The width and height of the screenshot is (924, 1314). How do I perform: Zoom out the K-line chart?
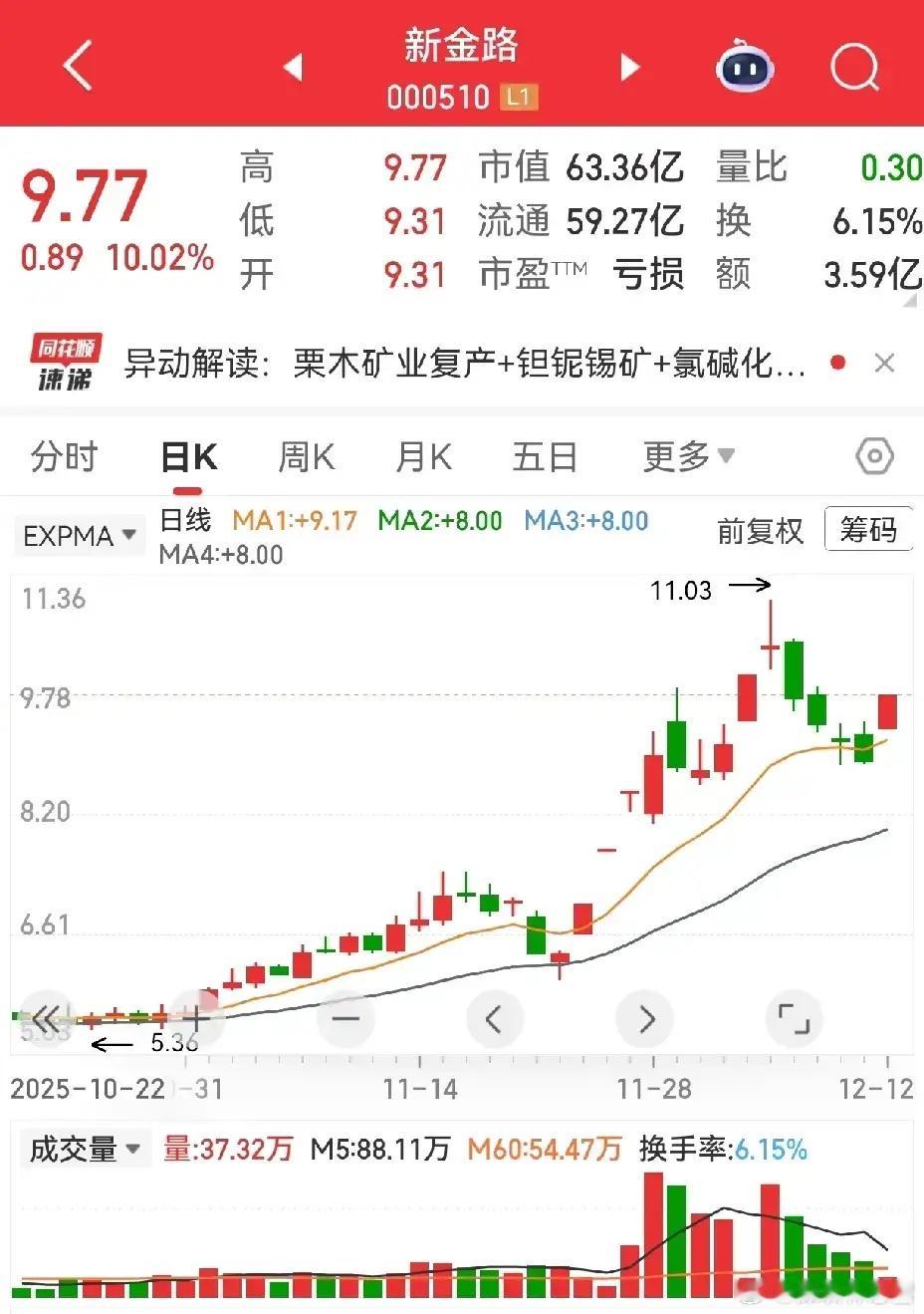[x=346, y=1018]
